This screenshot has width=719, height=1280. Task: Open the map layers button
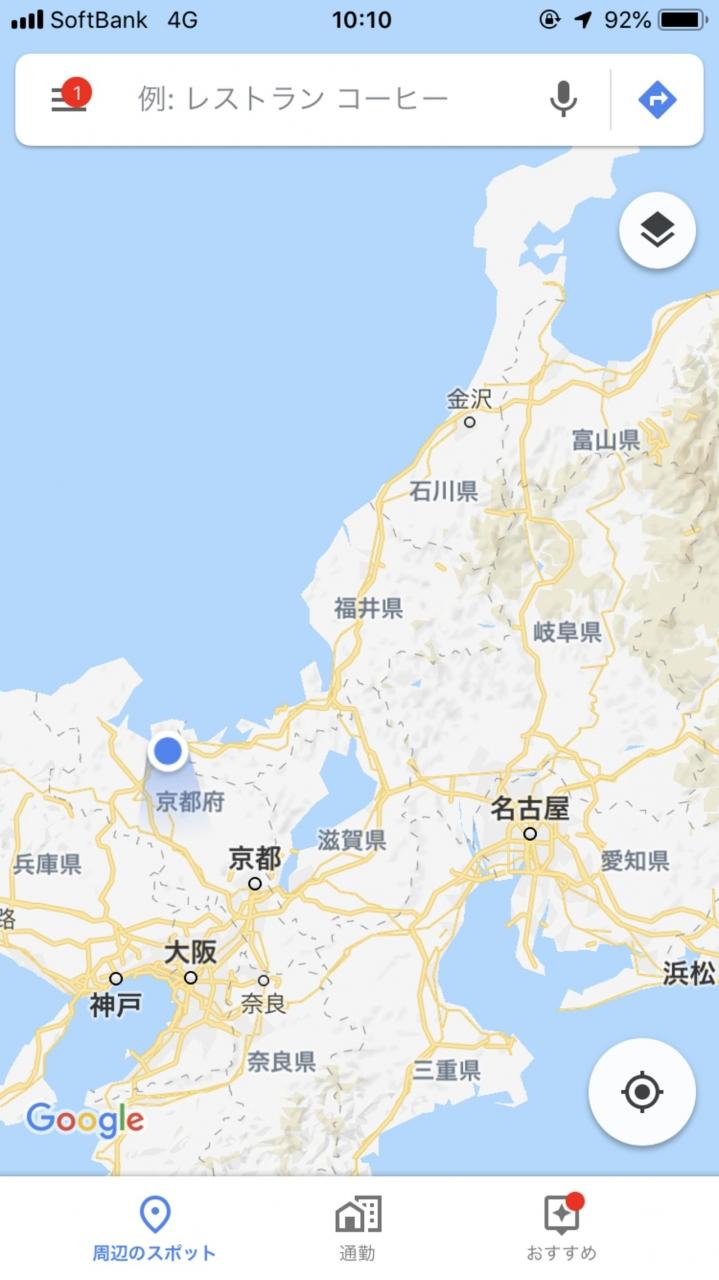[657, 231]
